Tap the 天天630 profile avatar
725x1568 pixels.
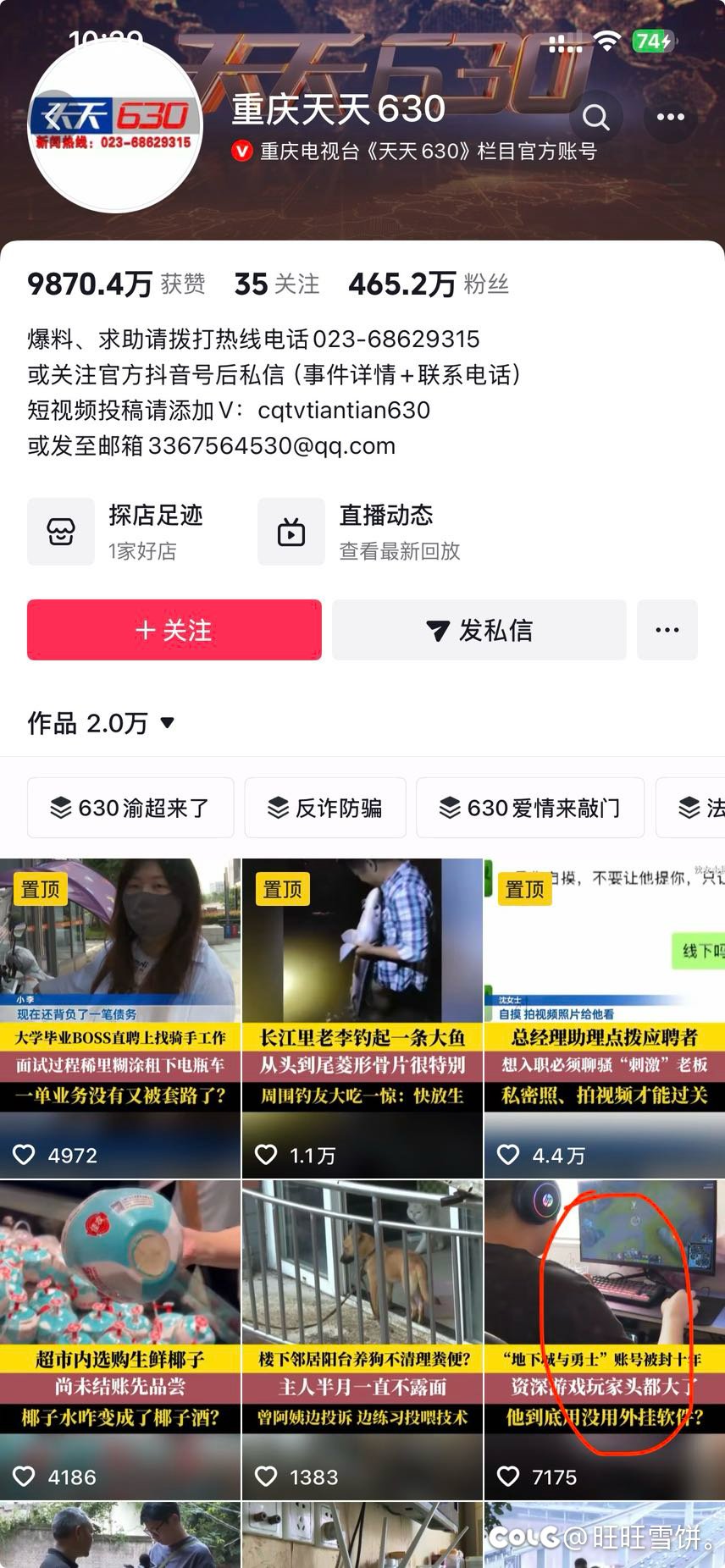116,124
